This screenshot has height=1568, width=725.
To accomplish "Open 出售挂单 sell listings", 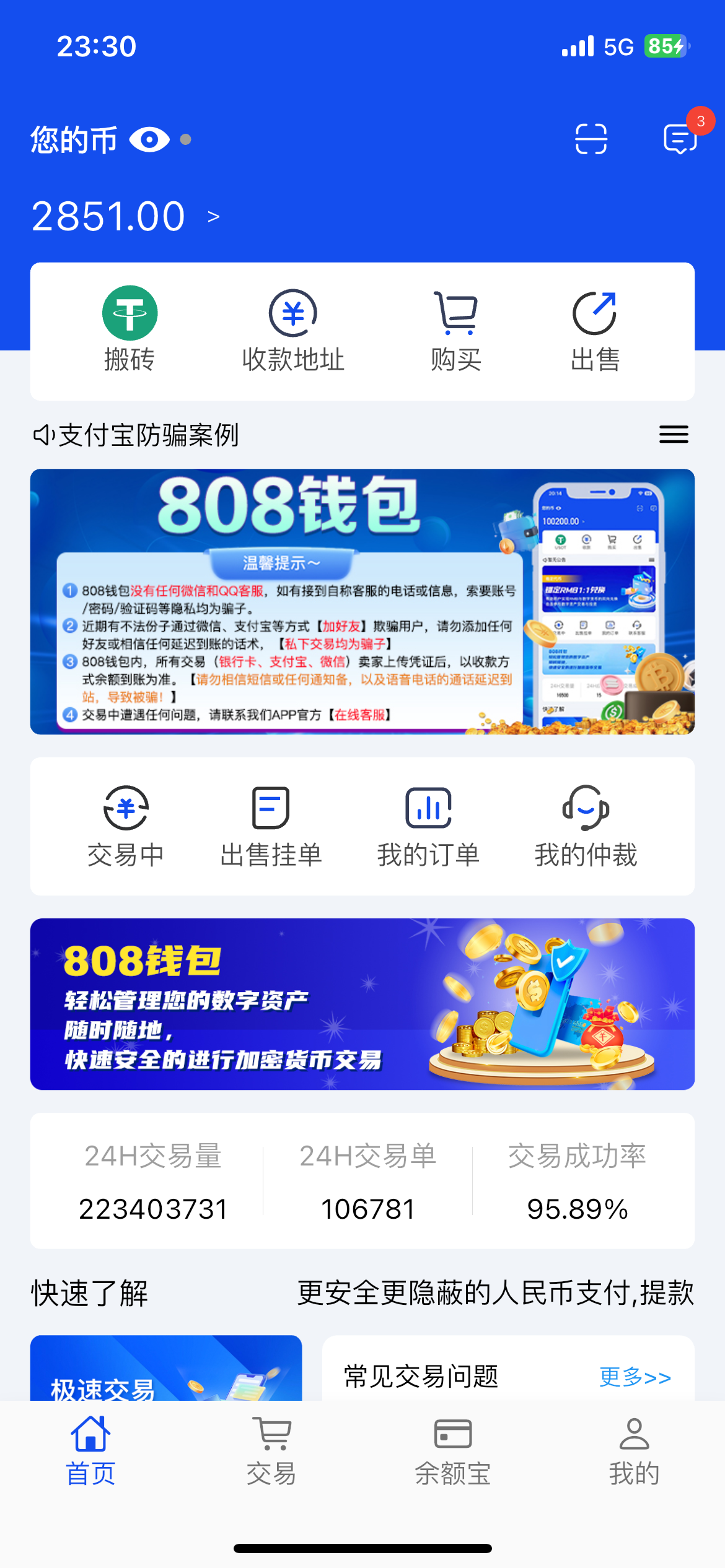I will click(271, 827).
